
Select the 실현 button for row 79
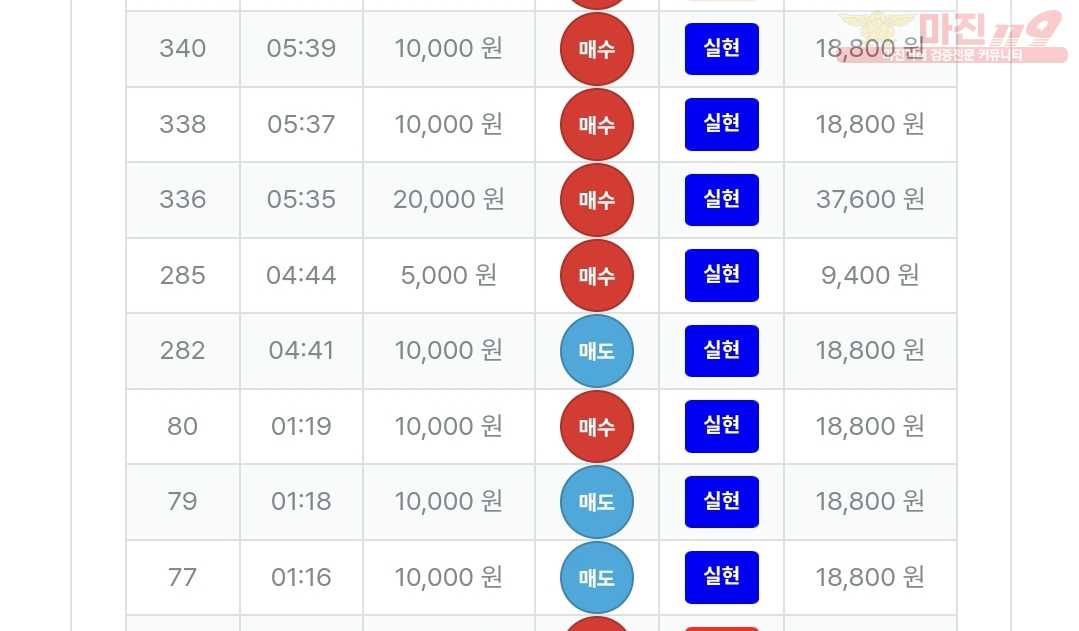click(x=721, y=501)
